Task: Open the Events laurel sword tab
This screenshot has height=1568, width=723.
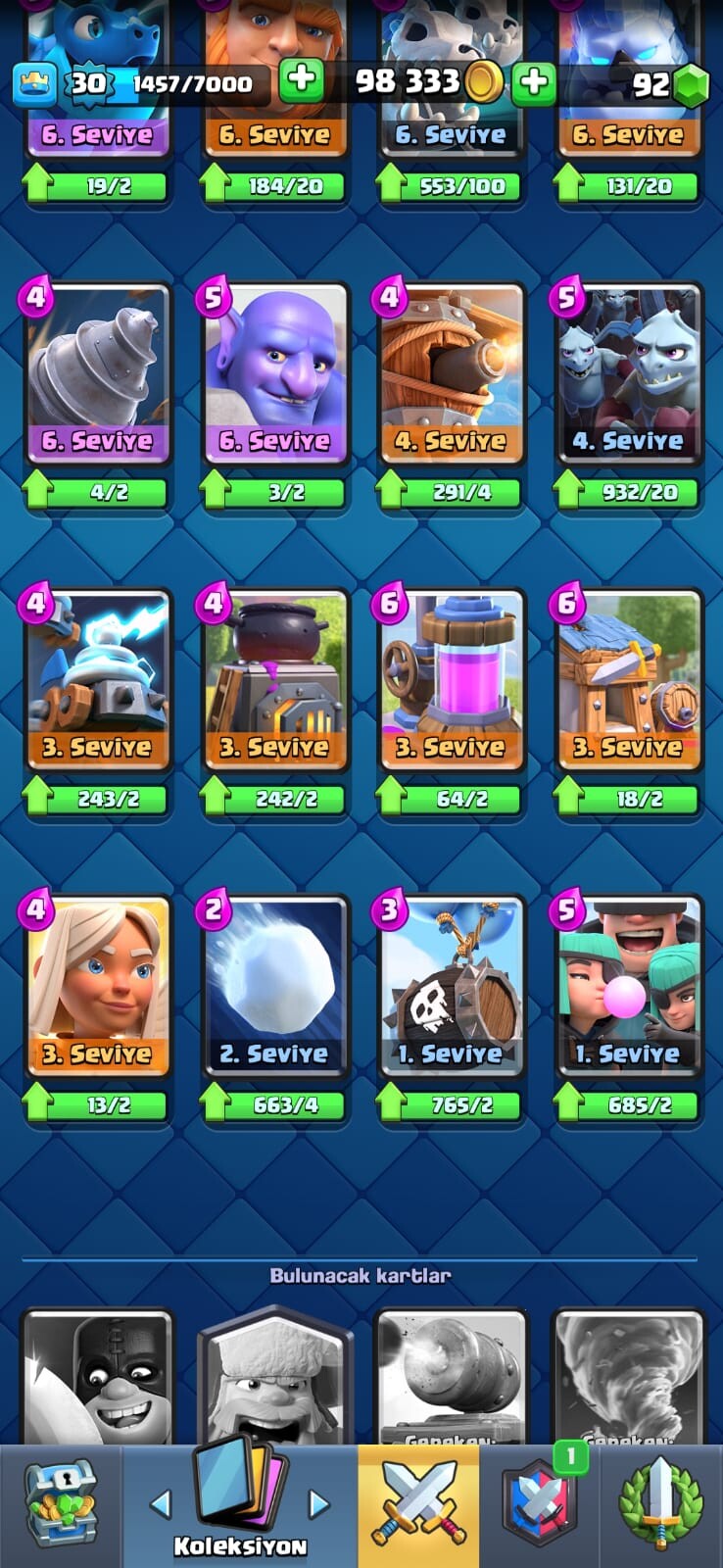Action: 661,1506
